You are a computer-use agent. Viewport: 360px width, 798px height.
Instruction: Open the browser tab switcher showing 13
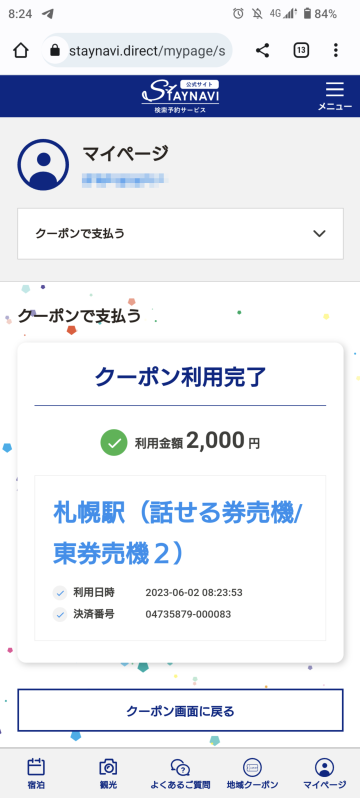(301, 50)
